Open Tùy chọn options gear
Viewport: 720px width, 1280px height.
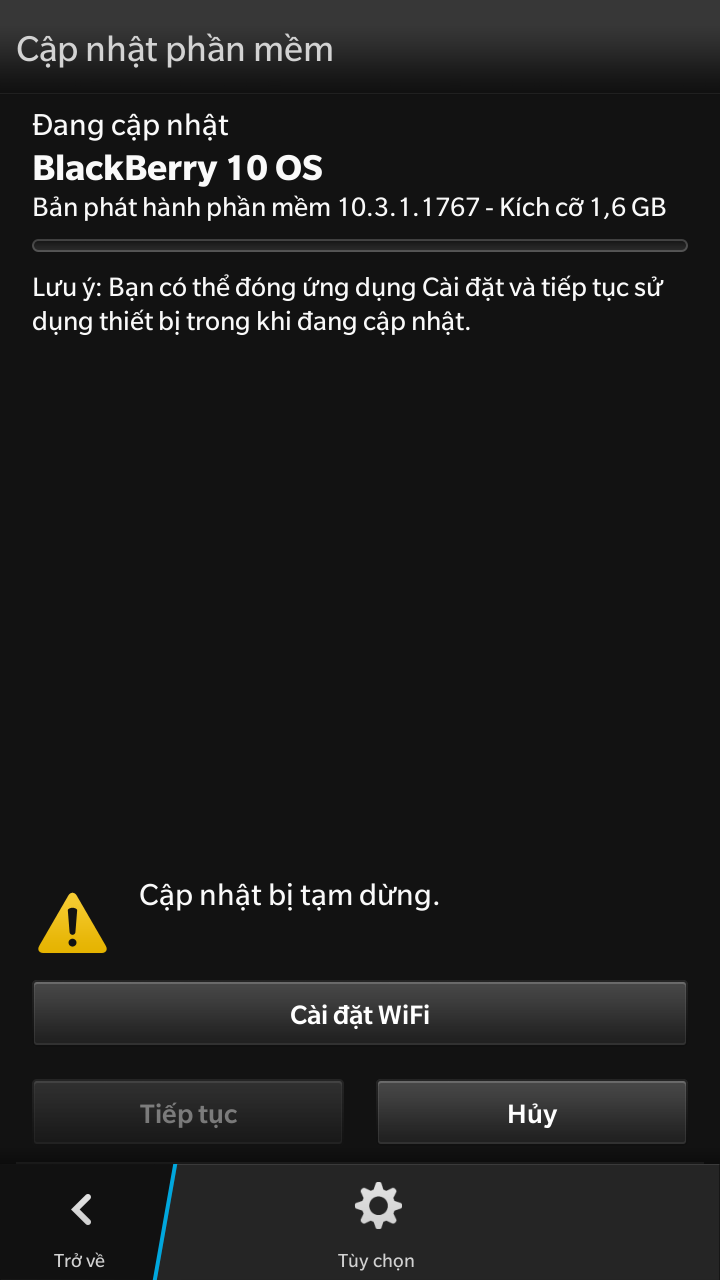377,1223
